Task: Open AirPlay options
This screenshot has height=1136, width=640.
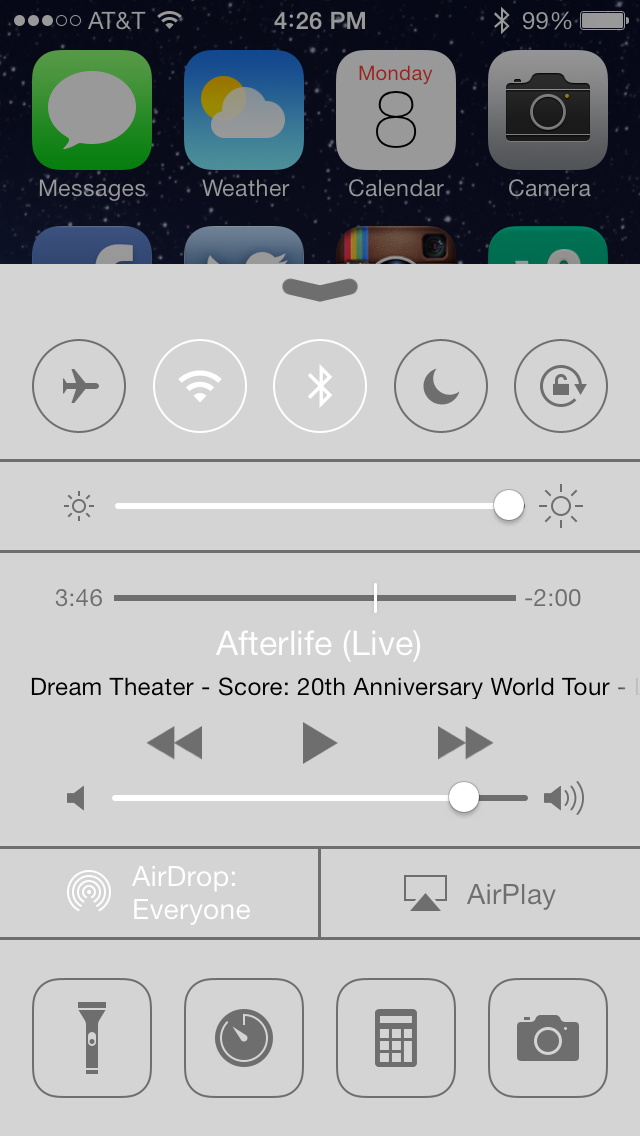Action: (x=481, y=893)
